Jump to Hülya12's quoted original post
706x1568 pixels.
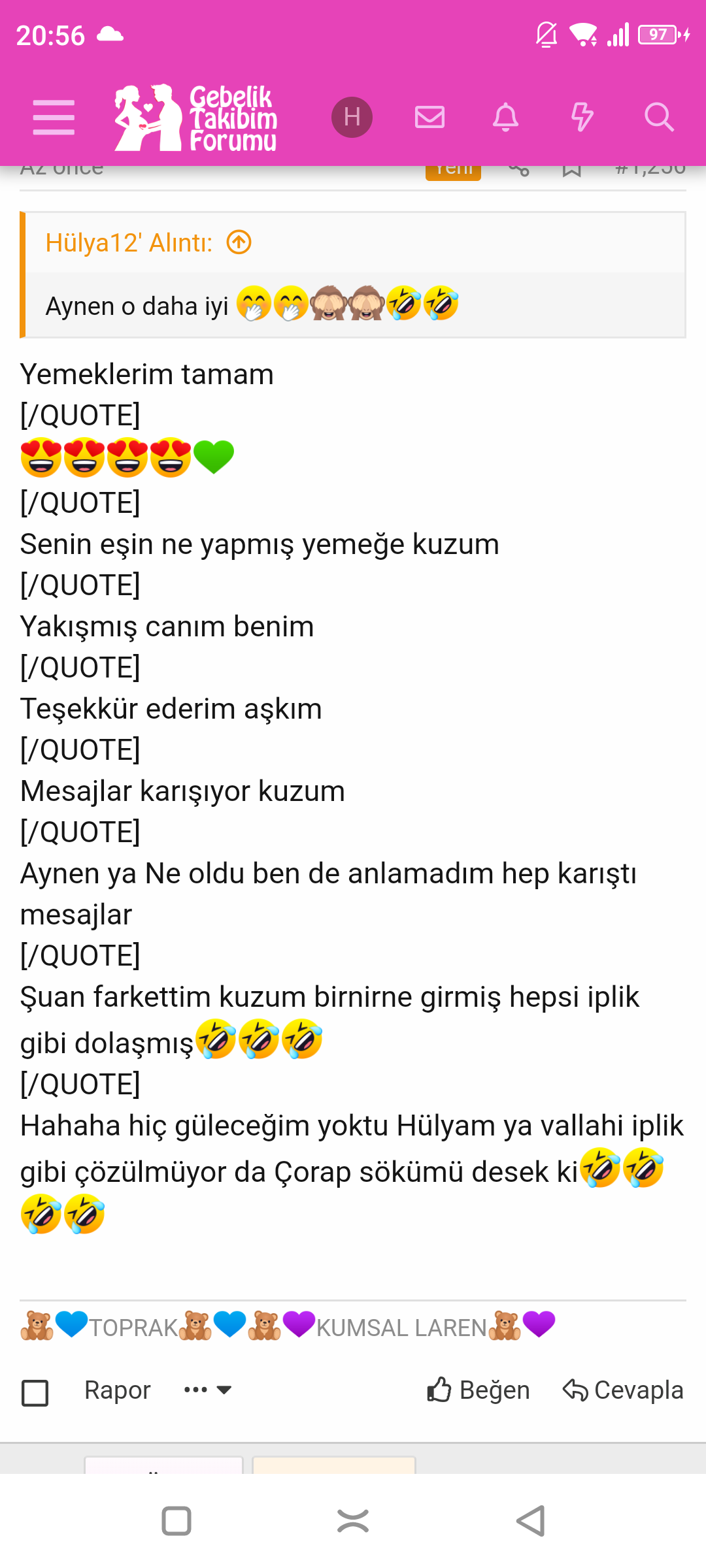[239, 242]
